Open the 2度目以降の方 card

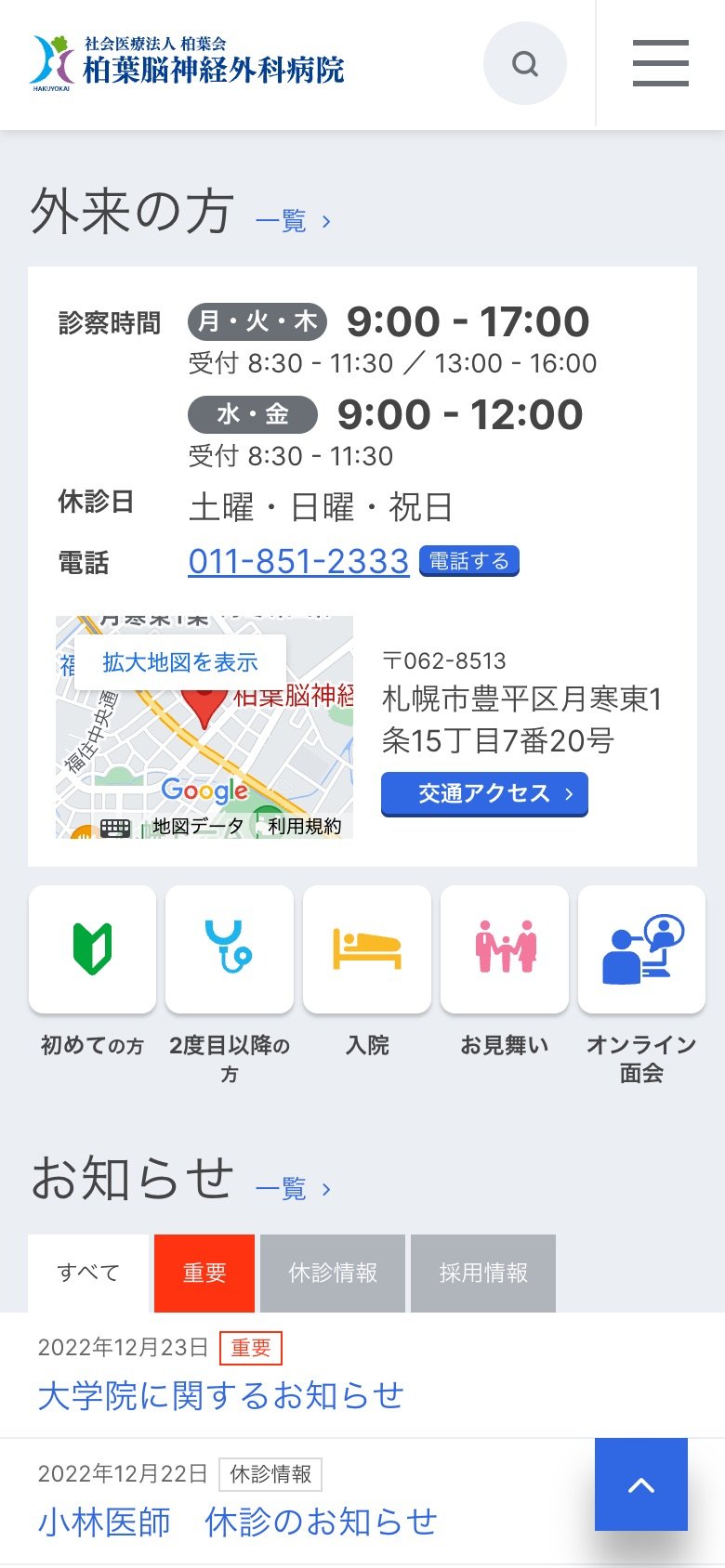230,985
